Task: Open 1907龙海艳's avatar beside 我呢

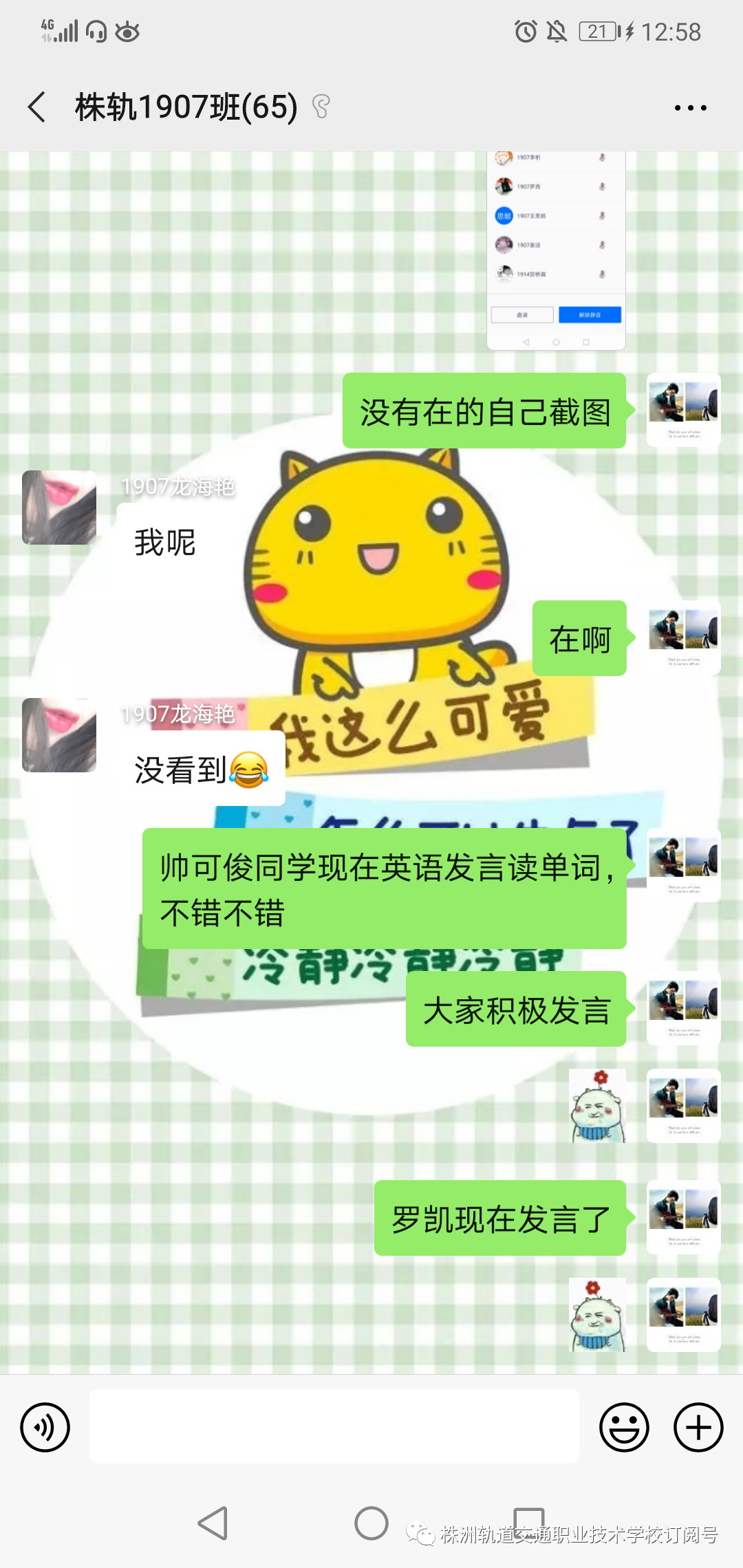Action: (59, 508)
